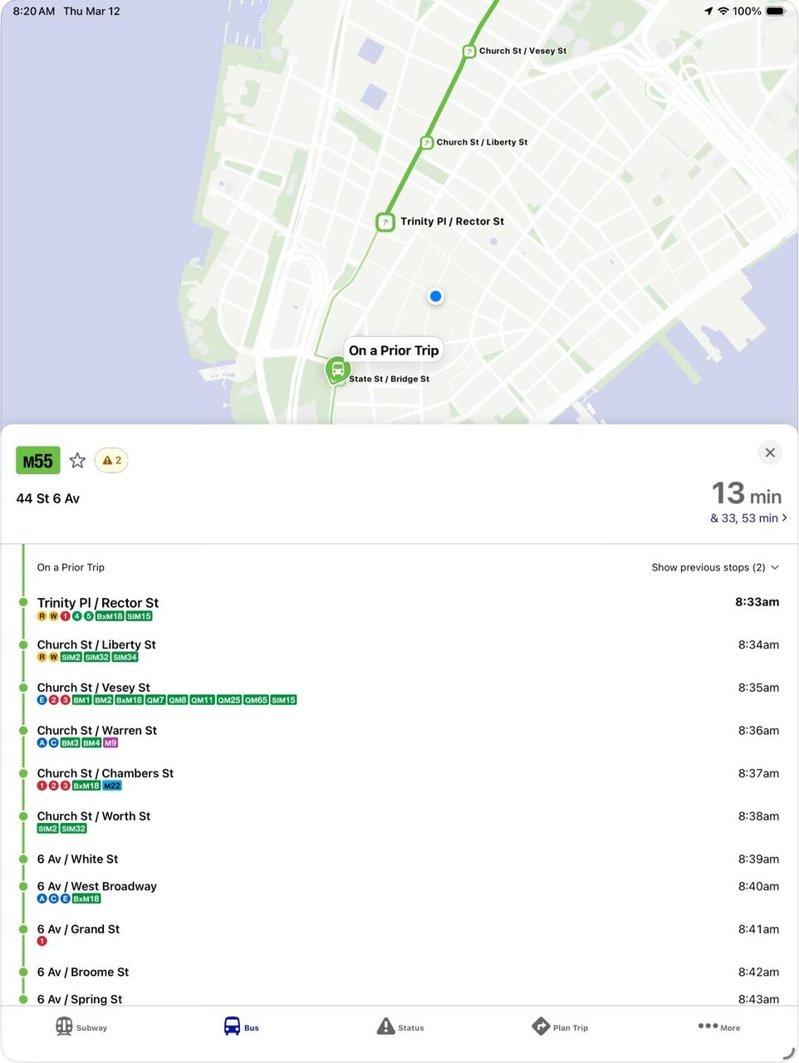The image size is (799, 1063).
Task: Expand Show previous stops (2)
Action: (714, 567)
